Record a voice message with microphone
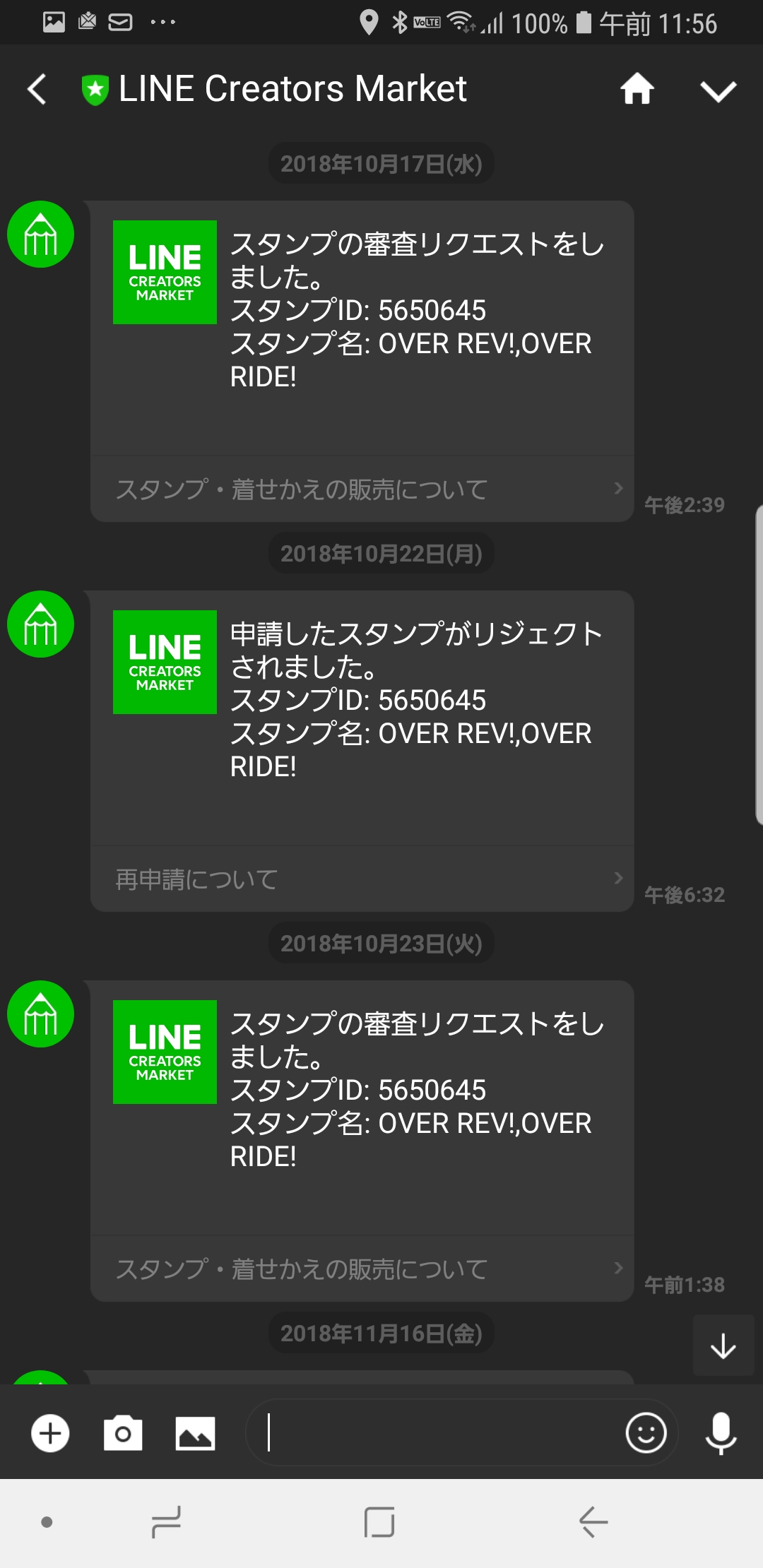The height and width of the screenshot is (1568, 763). pyautogui.click(x=721, y=1433)
